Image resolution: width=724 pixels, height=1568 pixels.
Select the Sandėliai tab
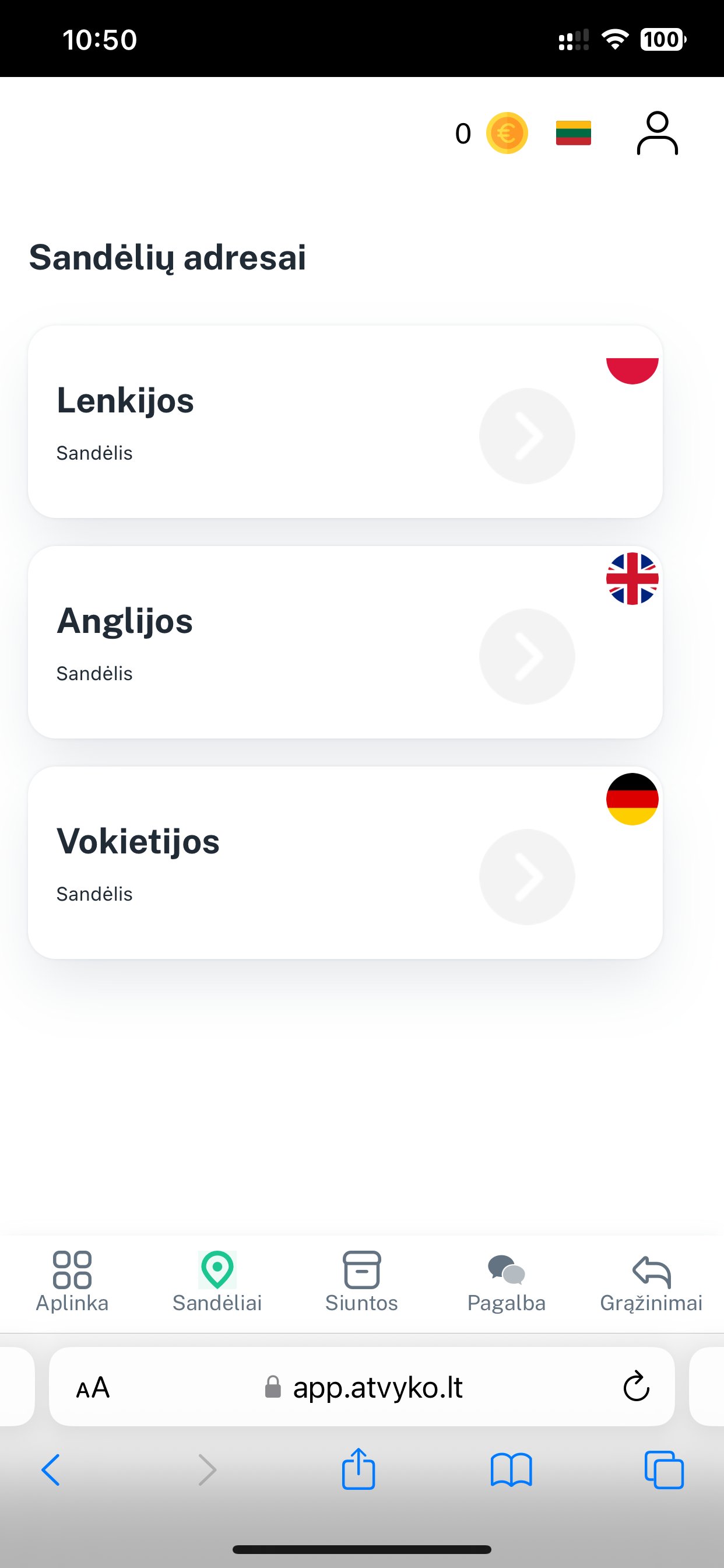pos(217,1282)
